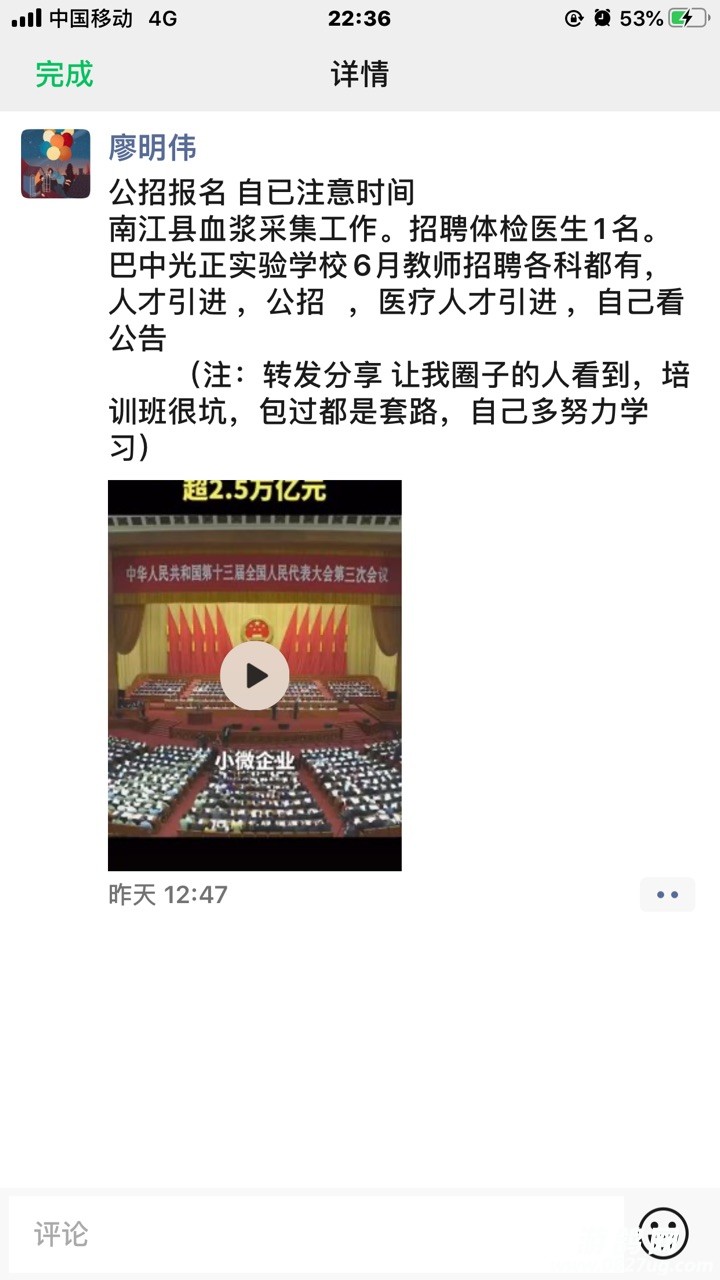Screen dimensions: 720x1280
Task: Open 廖明伟's profile avatar
Action: coord(56,163)
